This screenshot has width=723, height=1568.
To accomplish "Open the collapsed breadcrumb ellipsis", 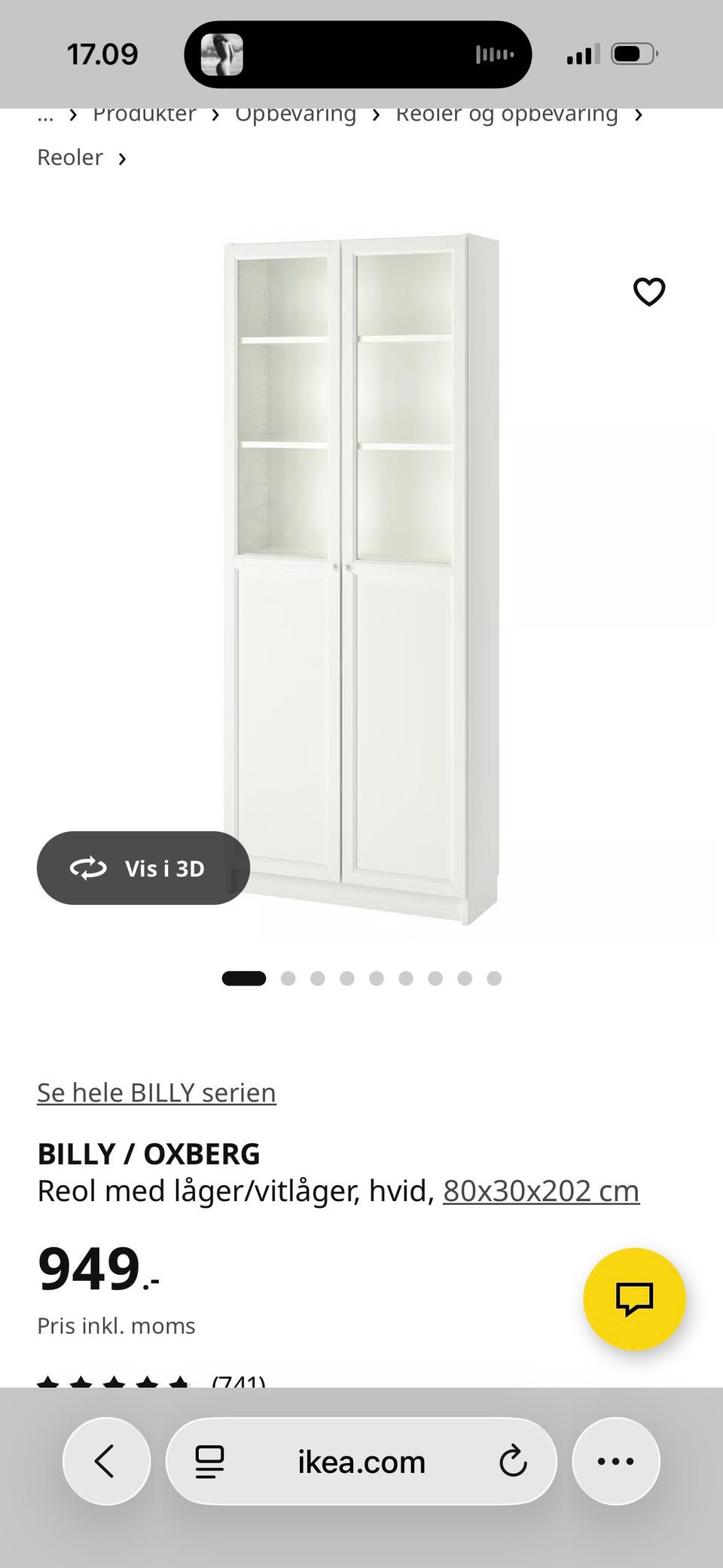I will (45, 117).
